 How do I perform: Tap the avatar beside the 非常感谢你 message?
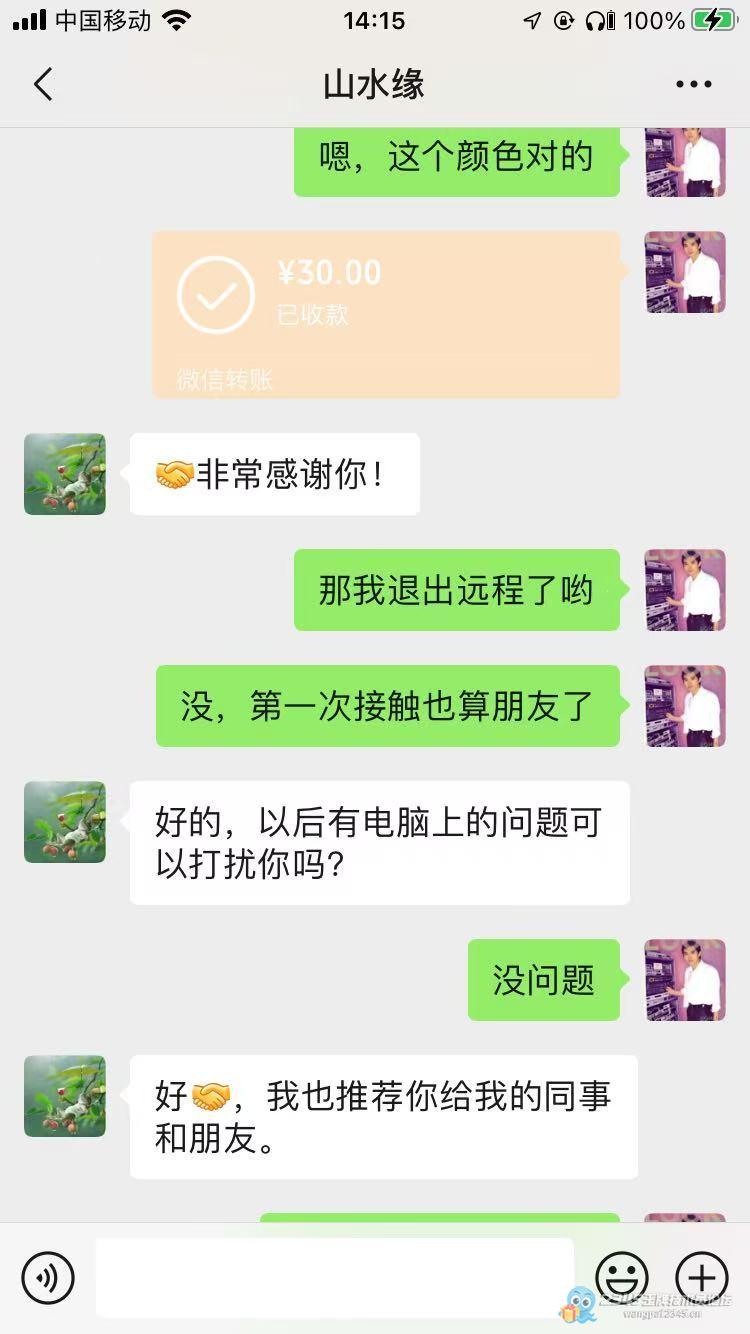click(65, 474)
